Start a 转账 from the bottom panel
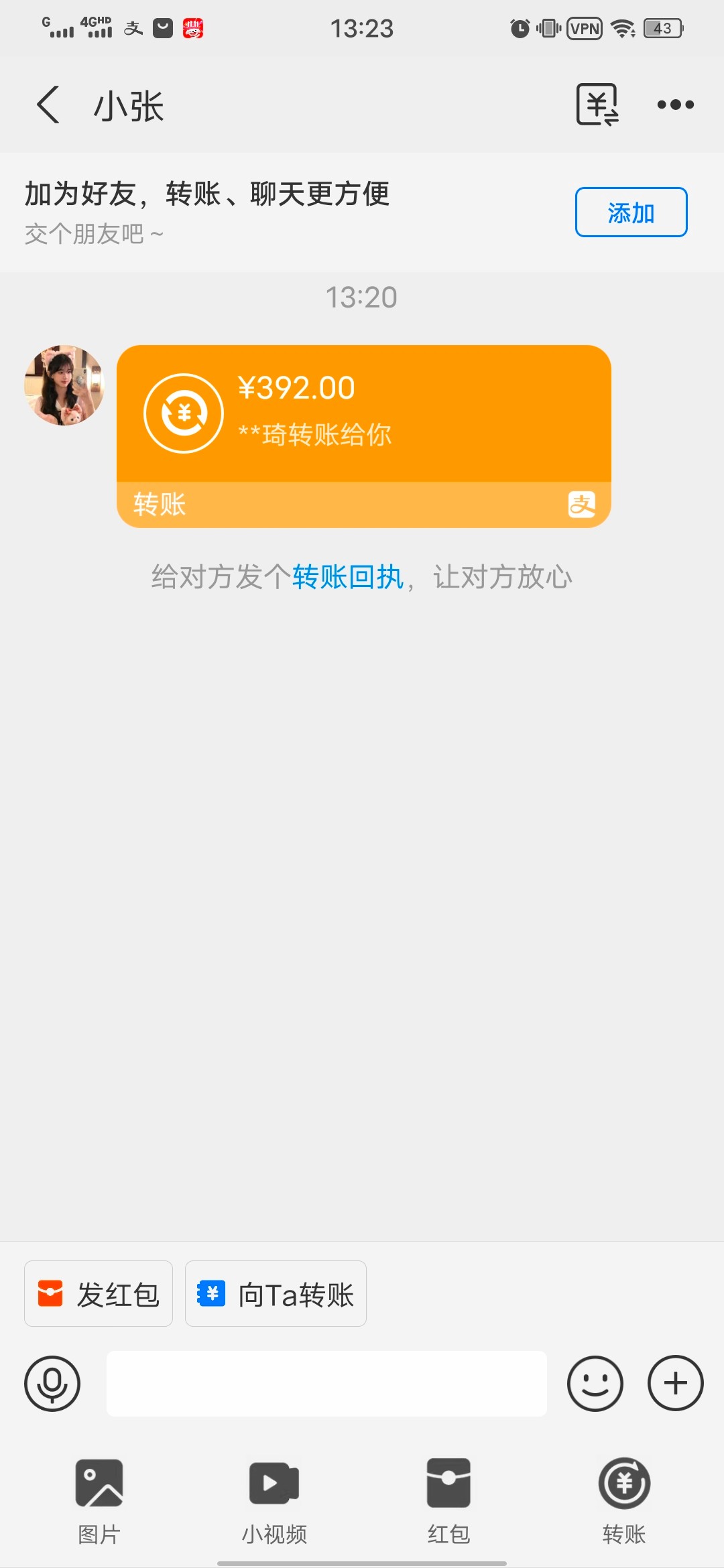Screen dimensions: 724x1568 [x=624, y=1494]
